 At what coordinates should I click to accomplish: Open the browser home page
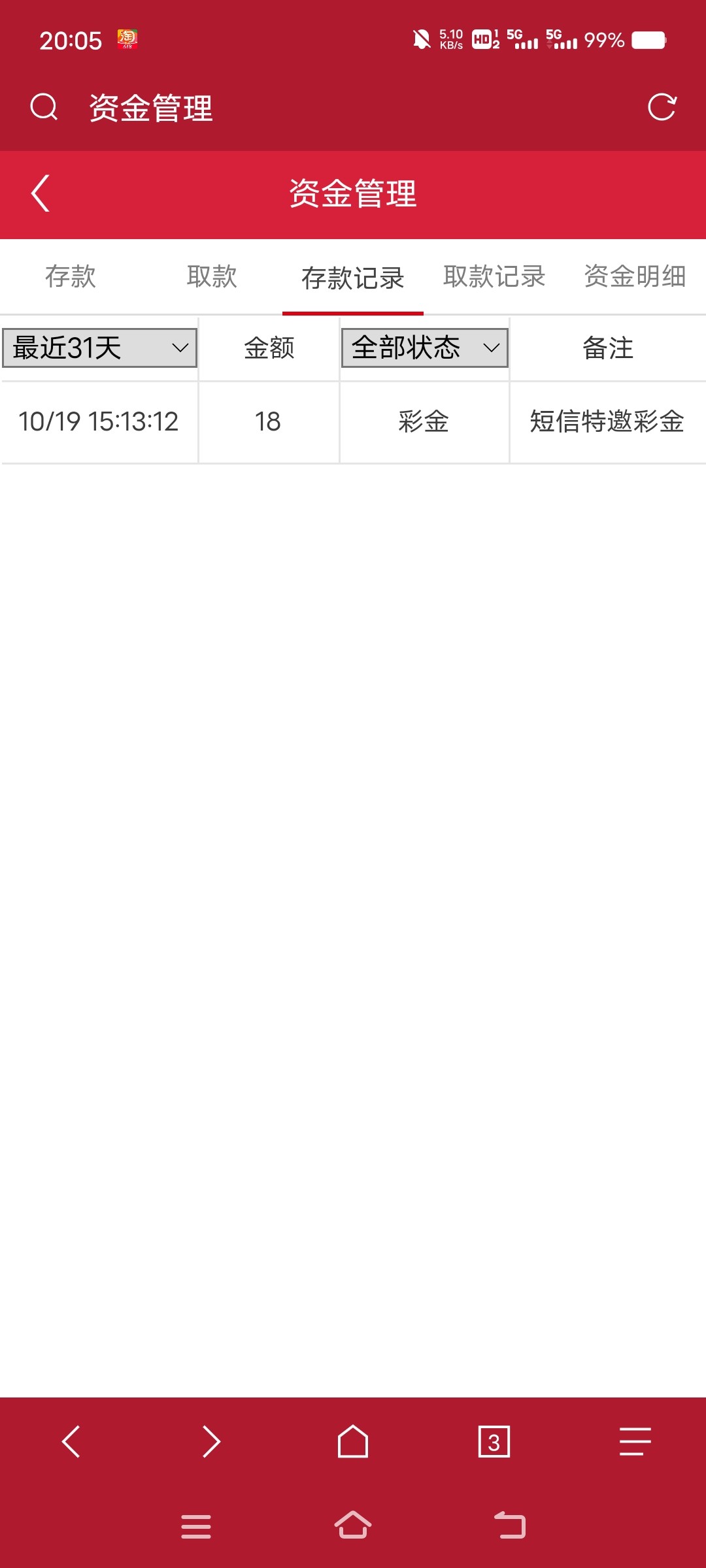pyautogui.click(x=353, y=1441)
